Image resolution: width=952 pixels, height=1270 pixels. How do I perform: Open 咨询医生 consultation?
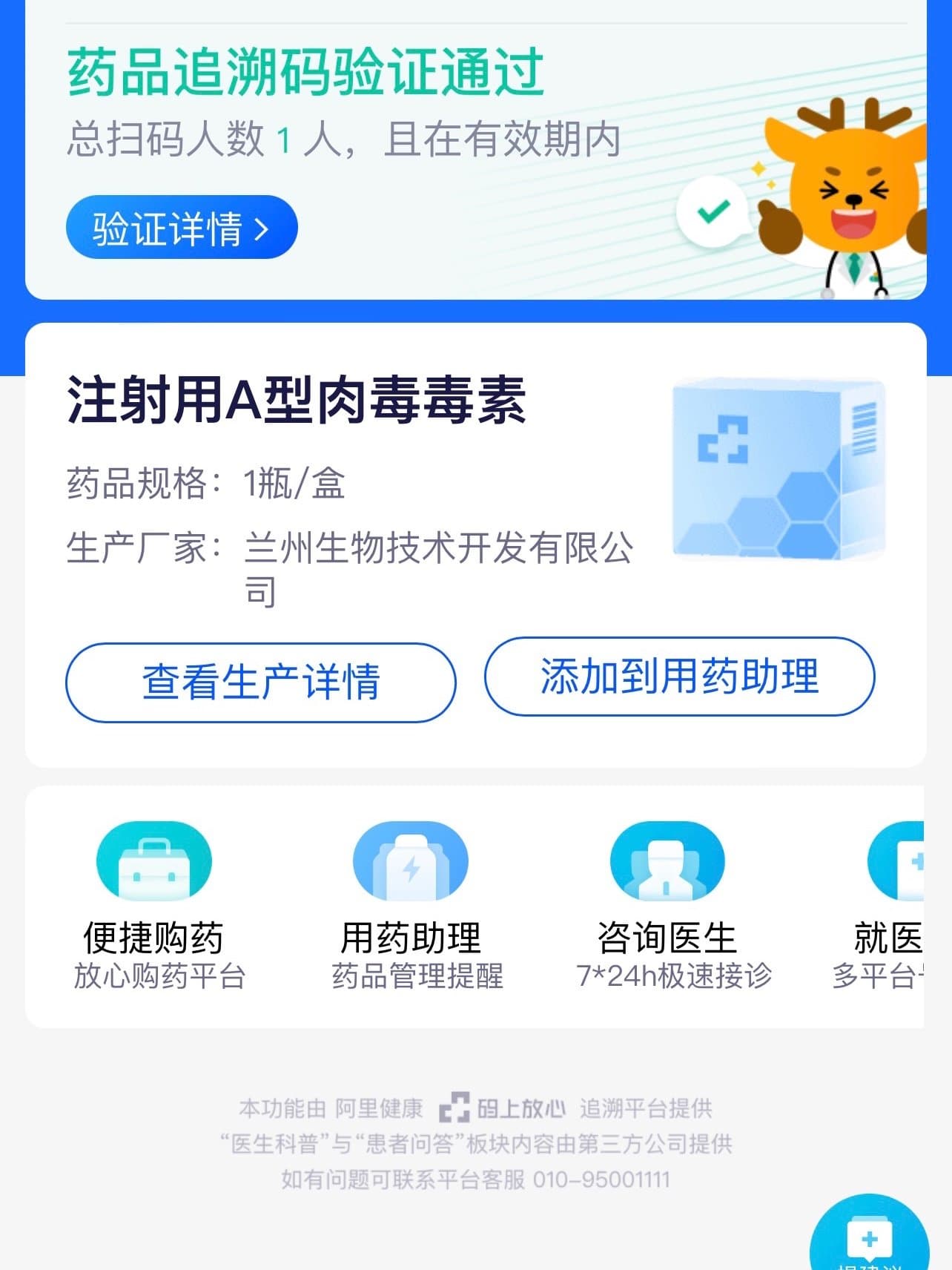[667, 905]
